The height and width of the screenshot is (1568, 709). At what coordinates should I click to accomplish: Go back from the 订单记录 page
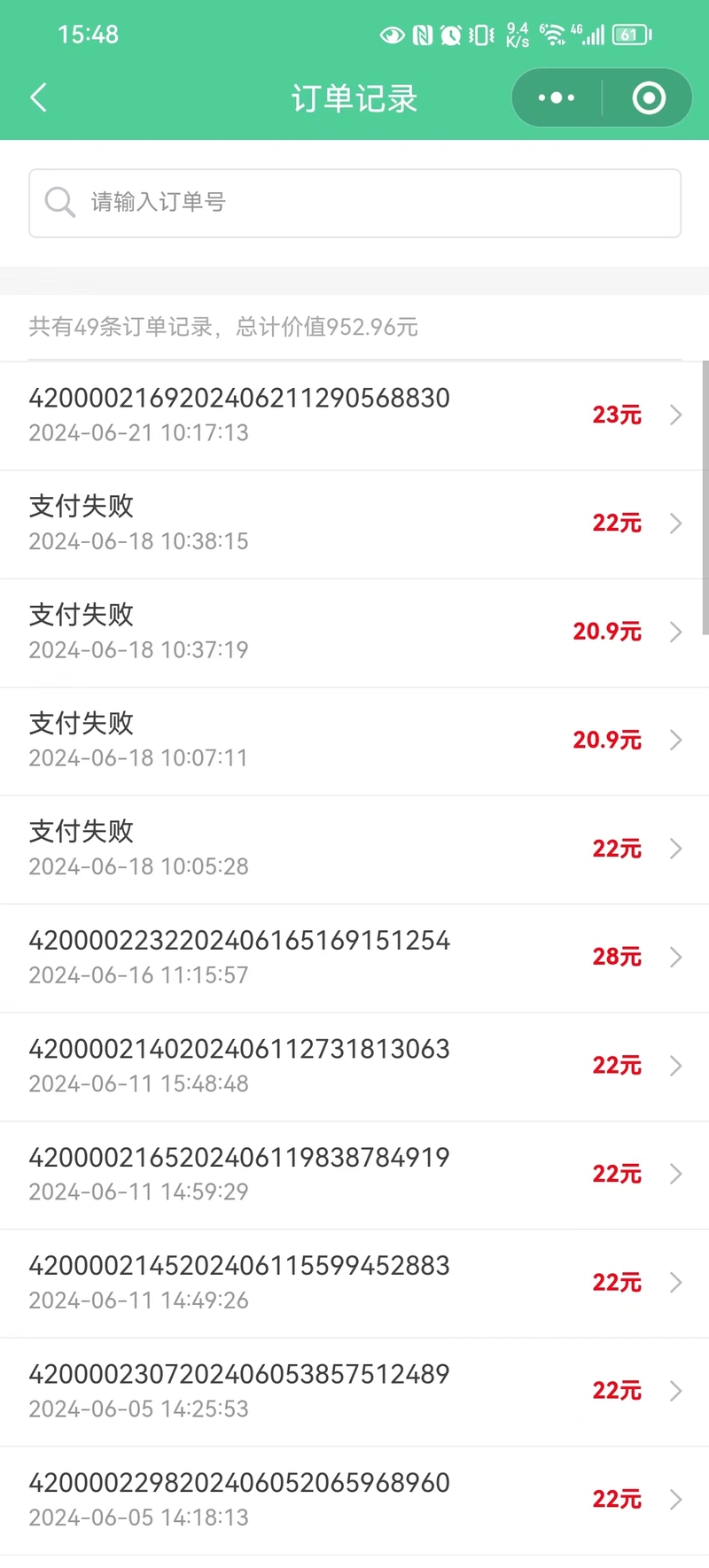(38, 97)
